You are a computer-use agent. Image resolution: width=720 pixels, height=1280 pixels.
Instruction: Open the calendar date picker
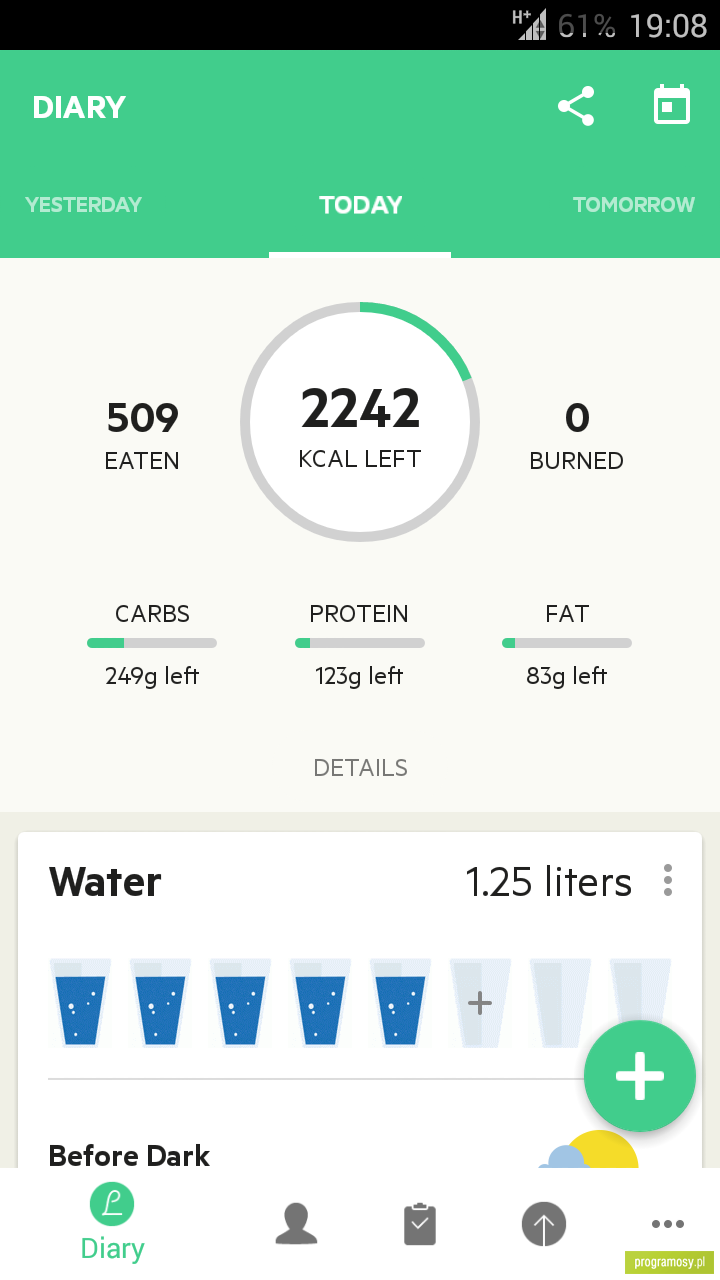click(672, 105)
